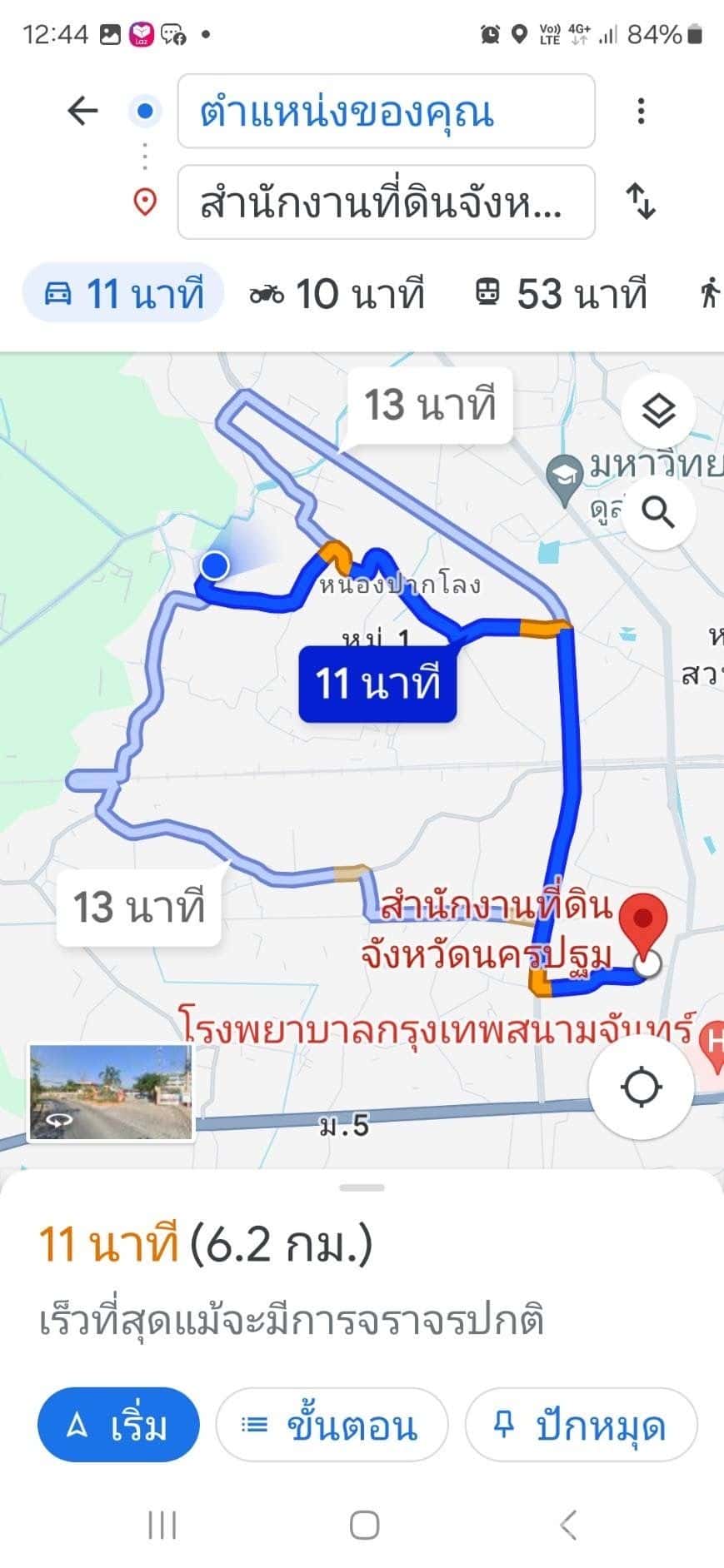Select the train transit mode icon

pyautogui.click(x=491, y=293)
